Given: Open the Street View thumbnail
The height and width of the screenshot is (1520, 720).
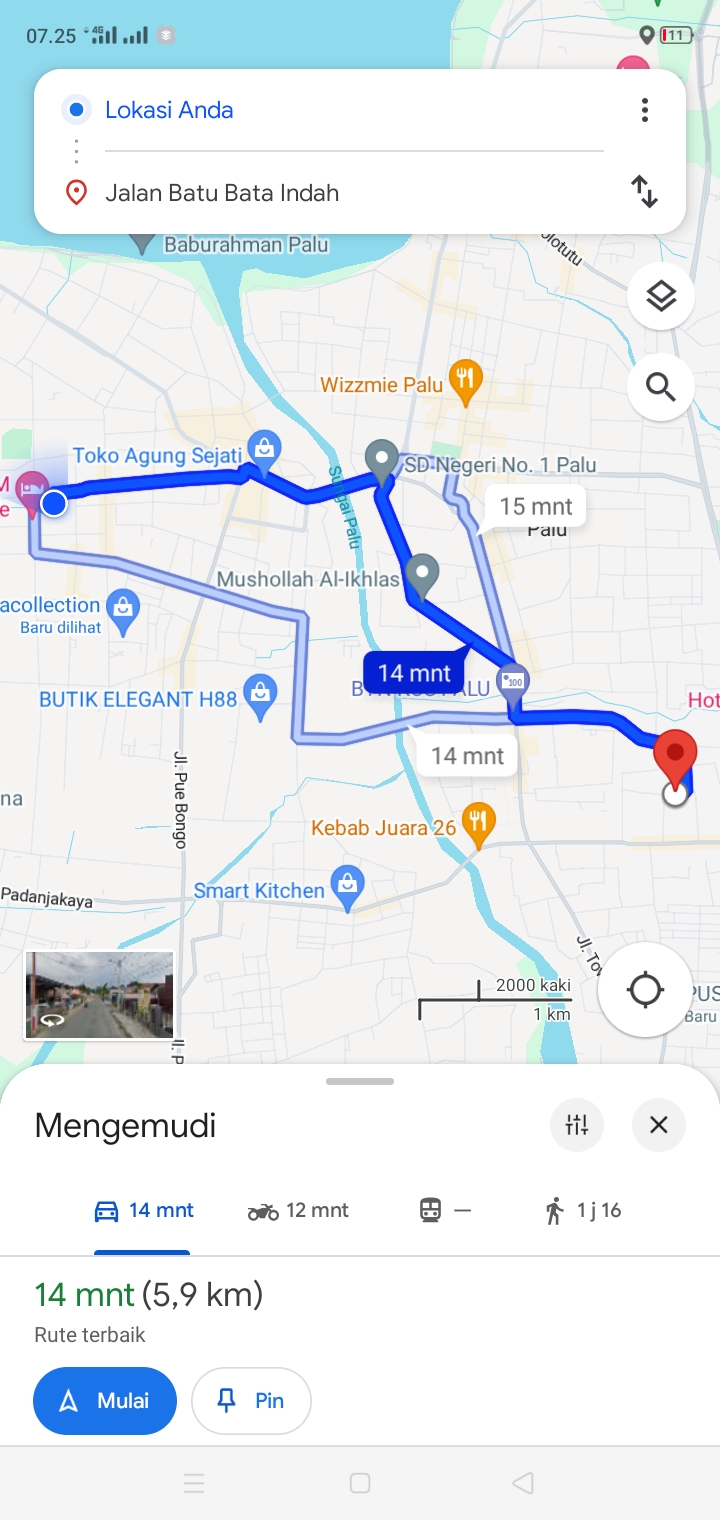Looking at the screenshot, I should point(99,995).
